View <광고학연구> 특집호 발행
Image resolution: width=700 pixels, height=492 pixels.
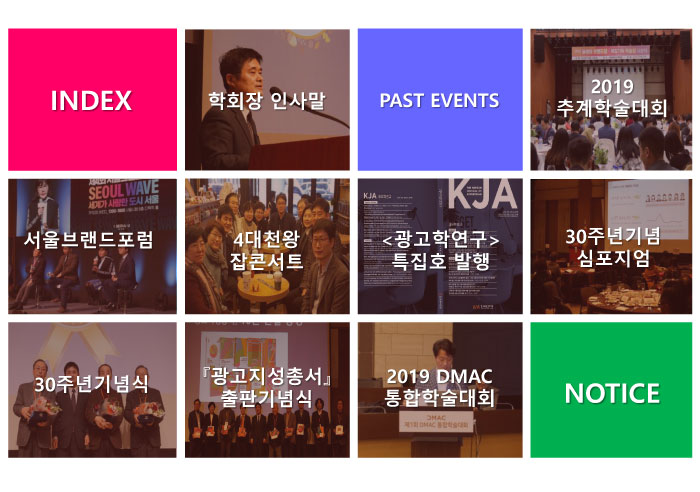click(x=440, y=246)
